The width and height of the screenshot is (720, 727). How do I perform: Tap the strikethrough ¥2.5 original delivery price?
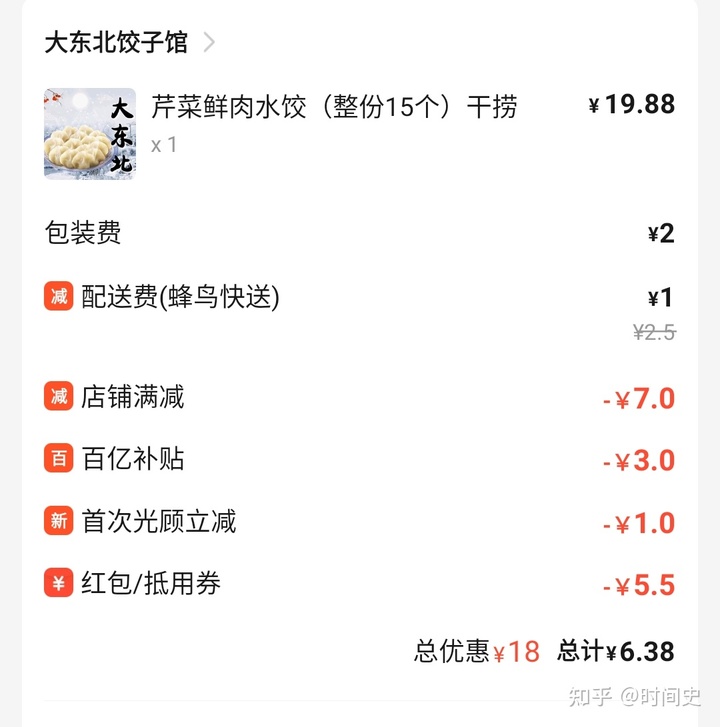[x=655, y=331]
